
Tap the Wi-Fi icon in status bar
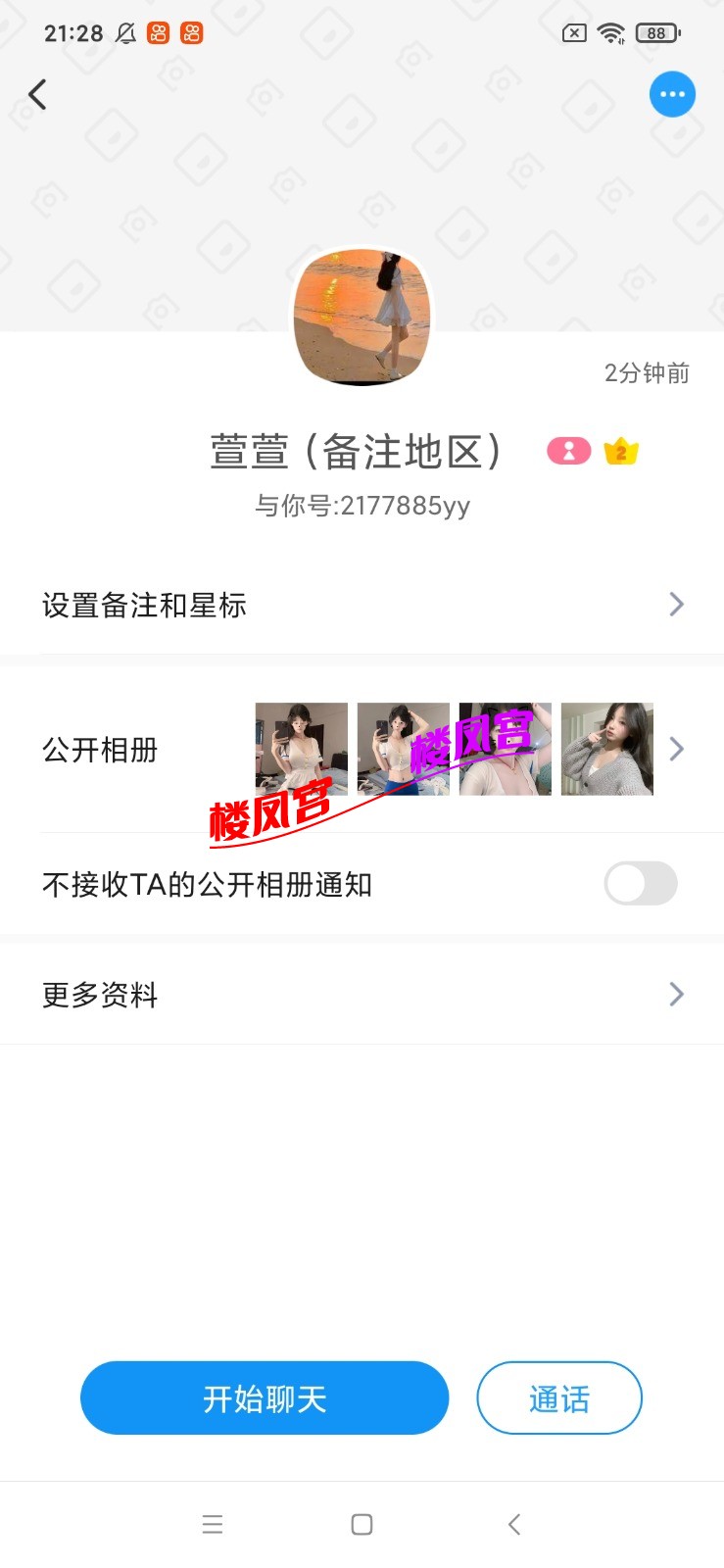[x=609, y=32]
